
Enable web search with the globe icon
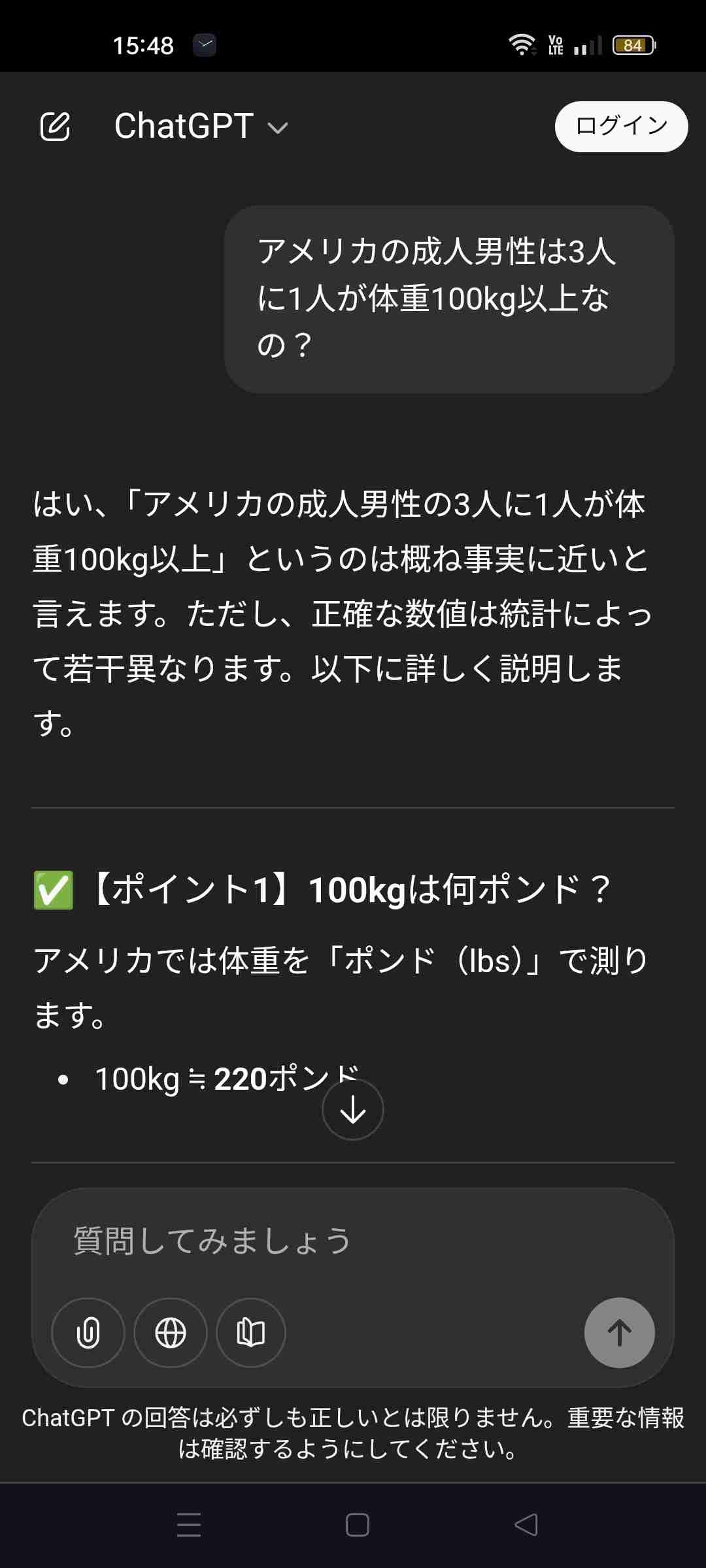pyautogui.click(x=171, y=1333)
